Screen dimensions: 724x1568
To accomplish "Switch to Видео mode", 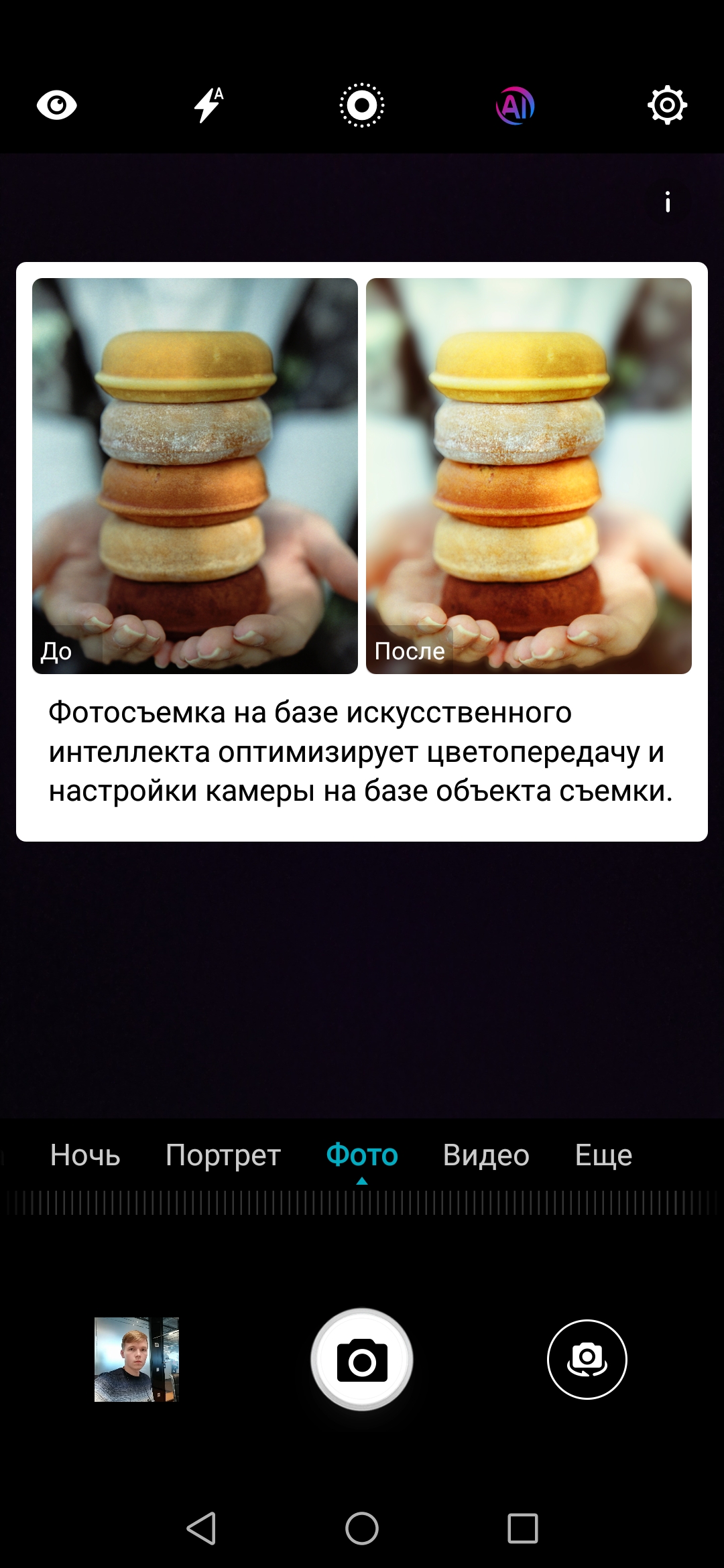I will coord(486,1155).
